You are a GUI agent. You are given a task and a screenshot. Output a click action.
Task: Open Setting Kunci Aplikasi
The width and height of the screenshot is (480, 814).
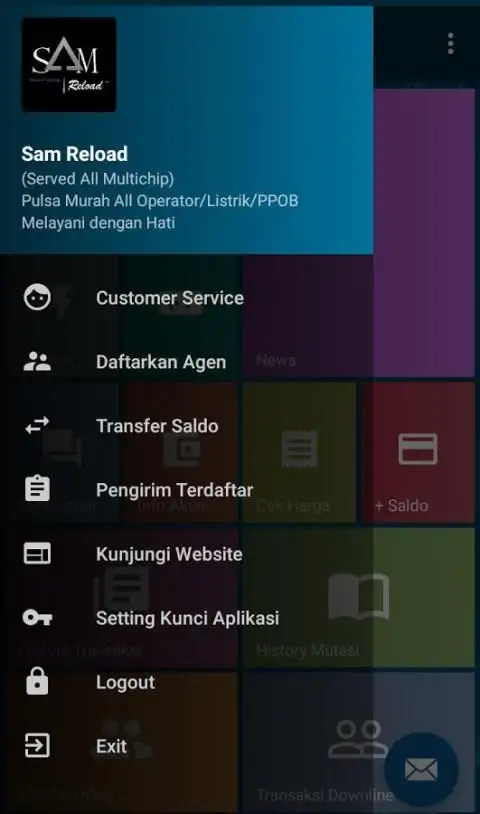186,618
